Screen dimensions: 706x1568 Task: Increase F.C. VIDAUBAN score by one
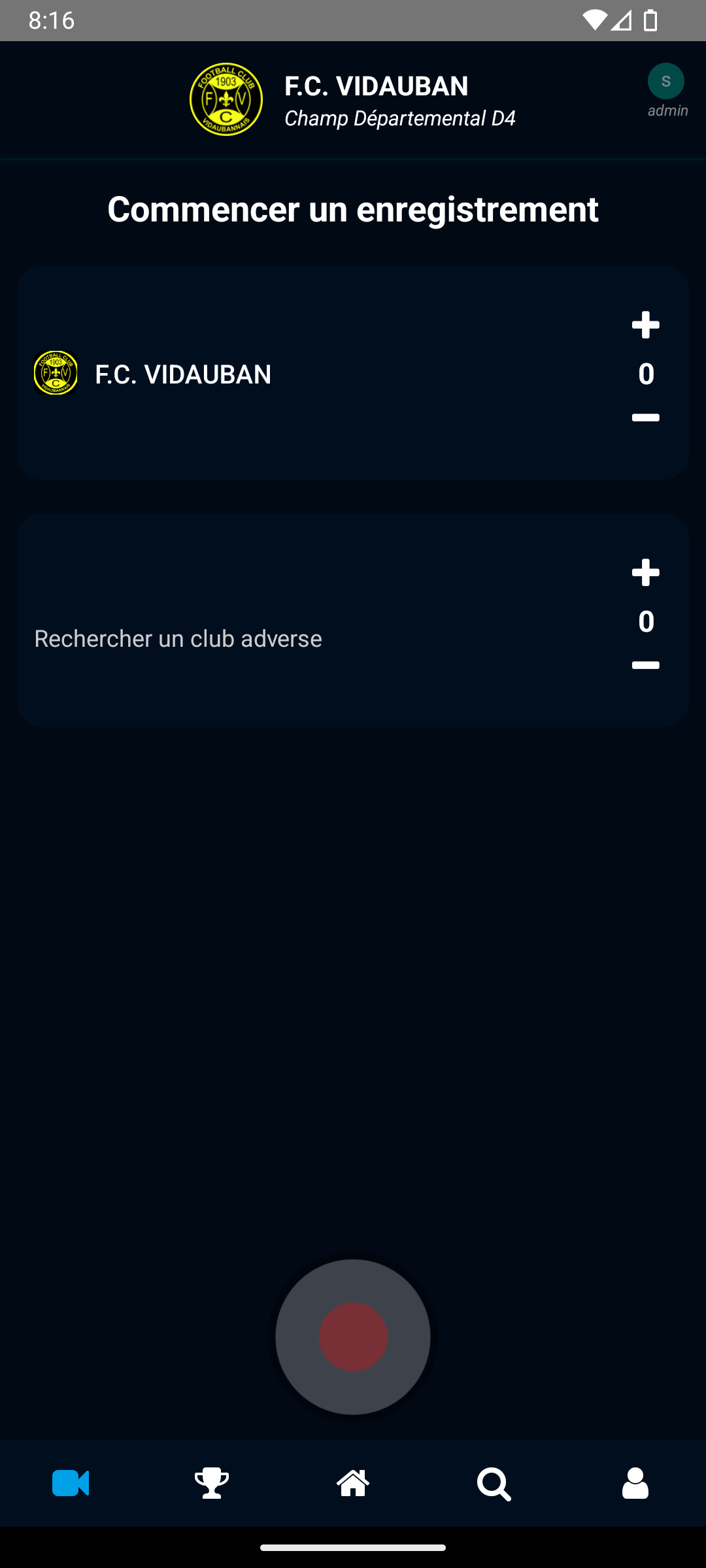click(645, 325)
